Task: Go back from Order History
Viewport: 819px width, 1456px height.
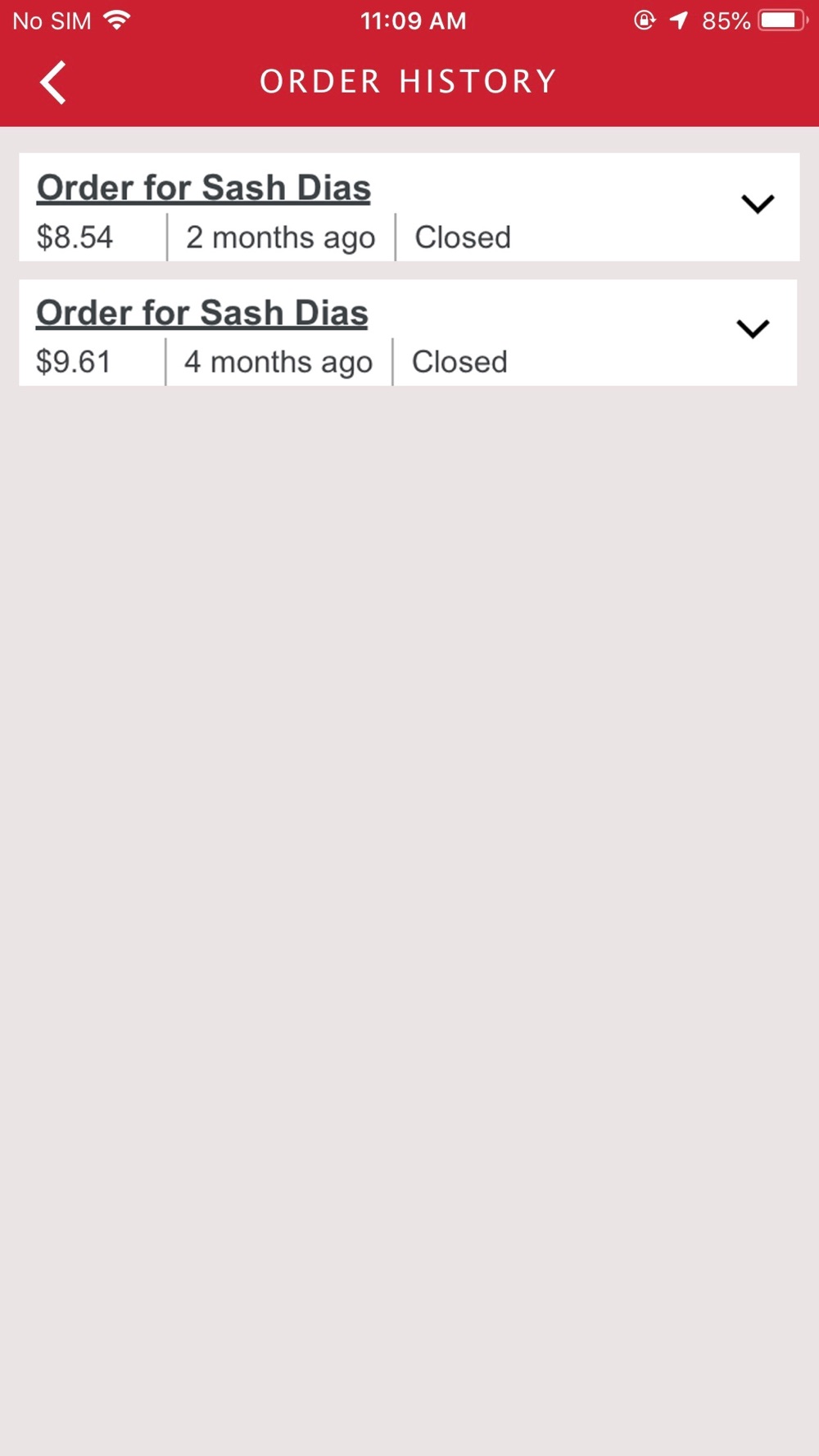Action: pos(53,83)
